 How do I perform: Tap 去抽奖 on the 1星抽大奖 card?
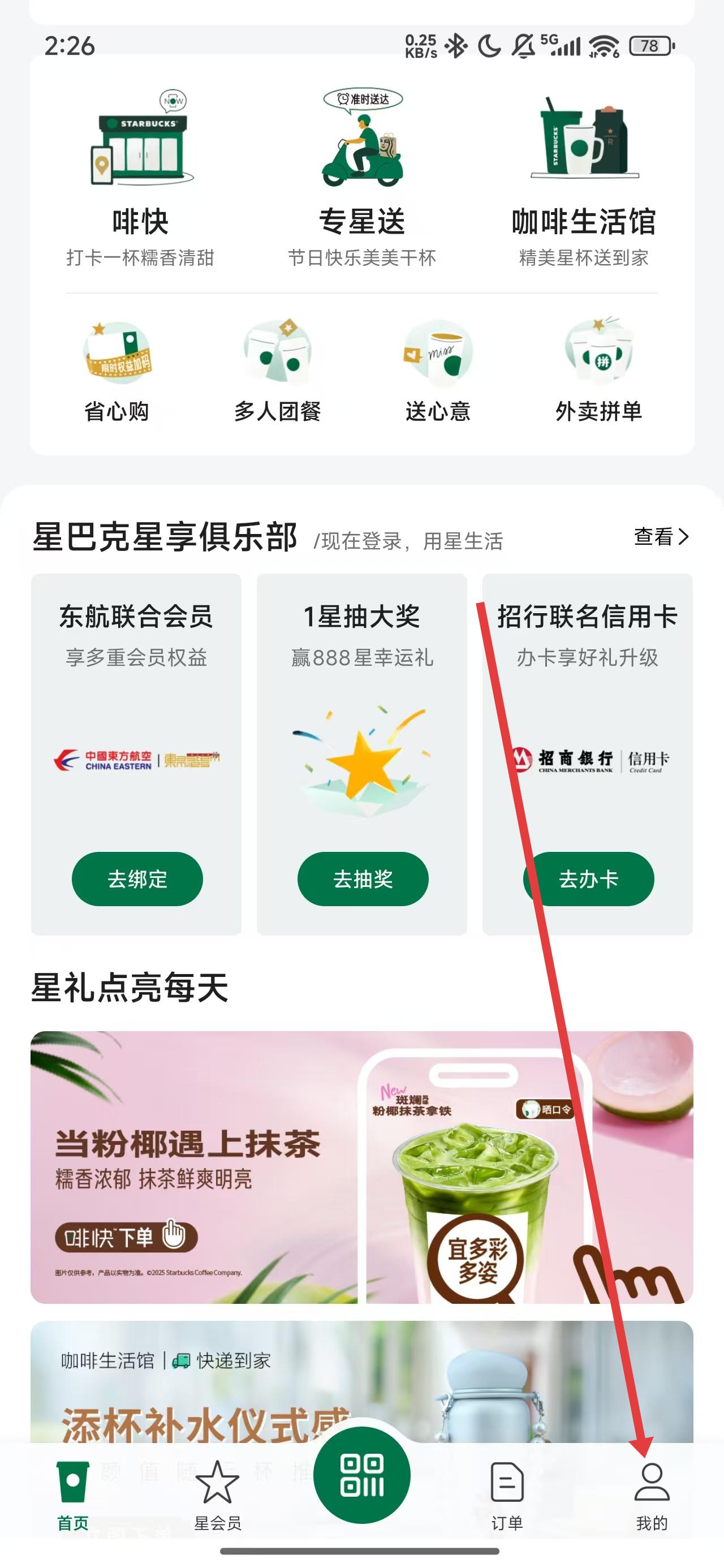pos(363,879)
